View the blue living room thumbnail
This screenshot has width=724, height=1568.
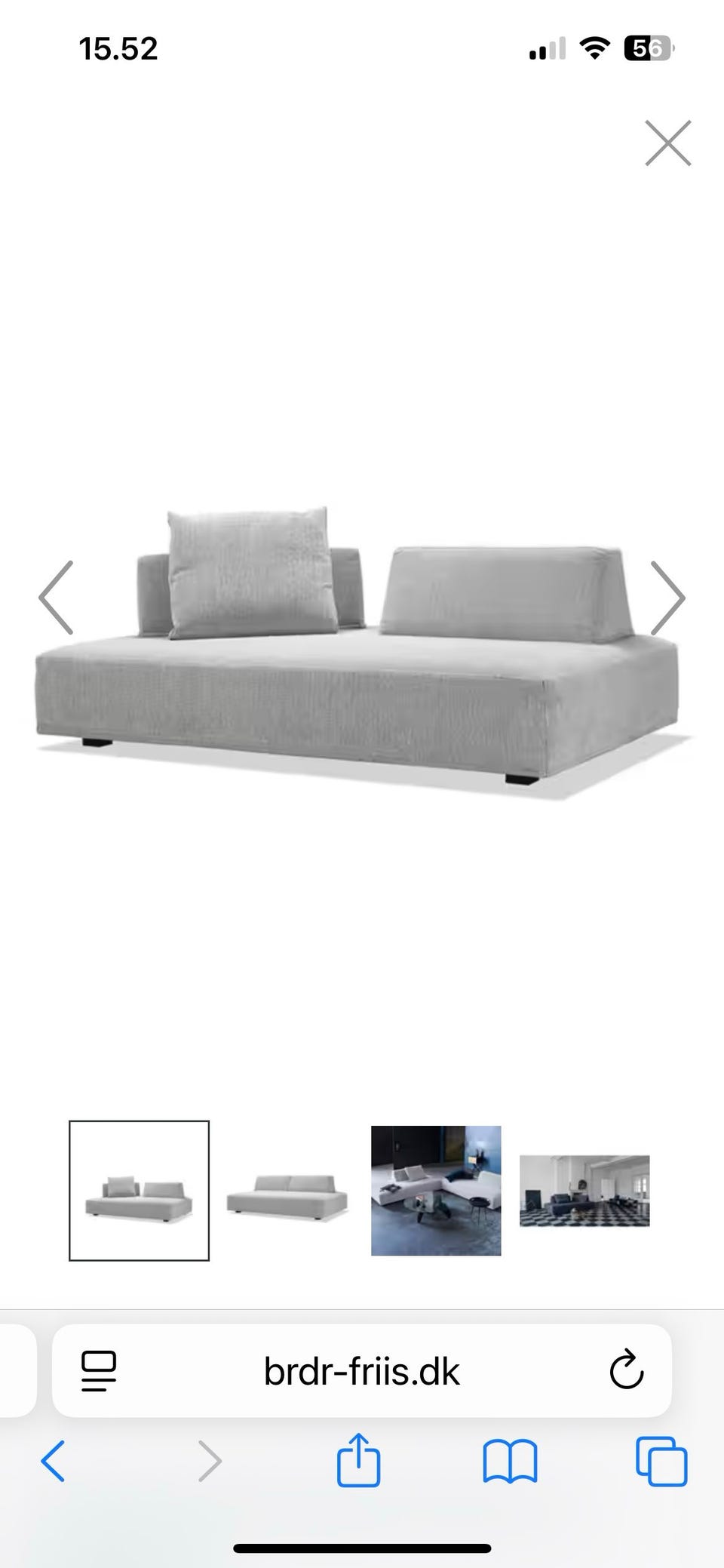(436, 1191)
